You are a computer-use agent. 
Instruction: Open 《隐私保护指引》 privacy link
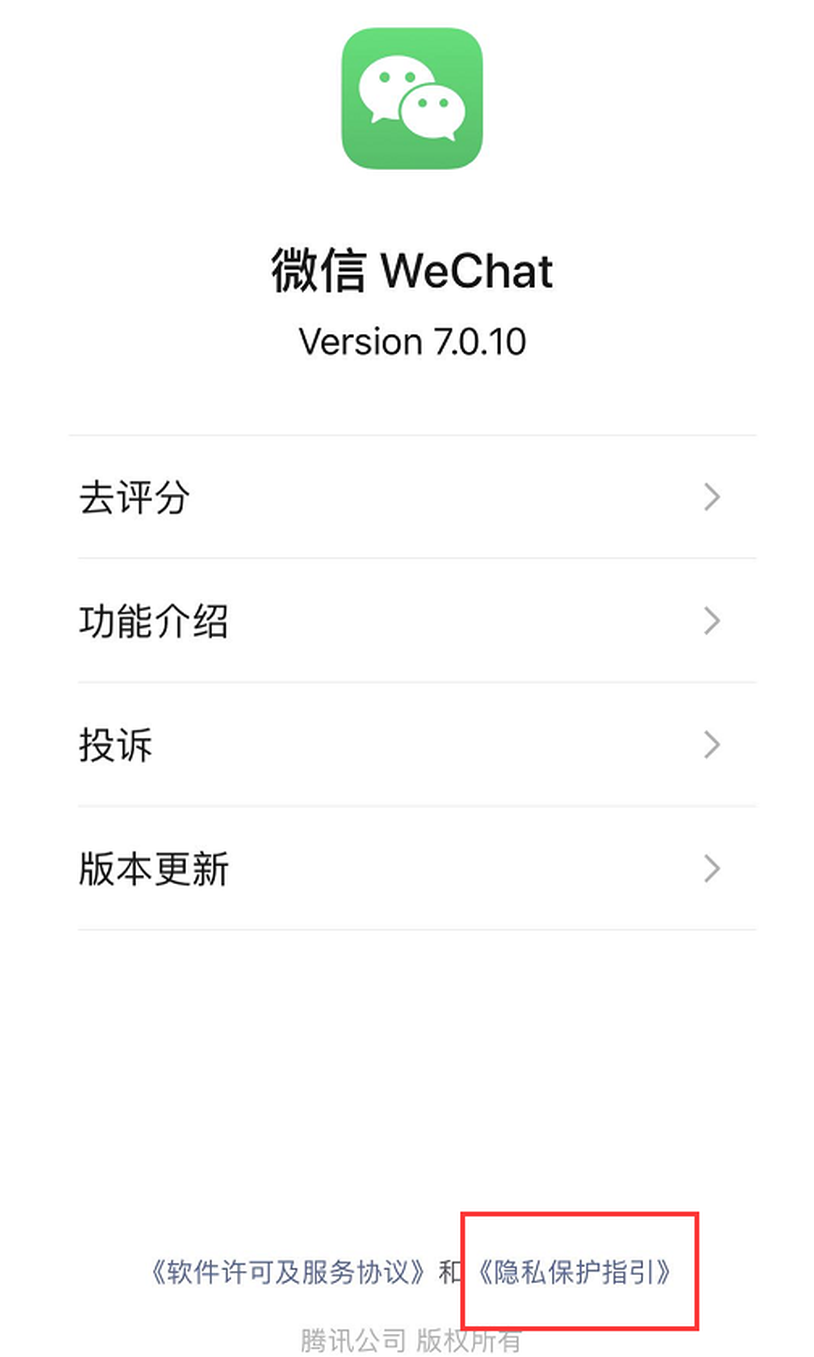573,1272
